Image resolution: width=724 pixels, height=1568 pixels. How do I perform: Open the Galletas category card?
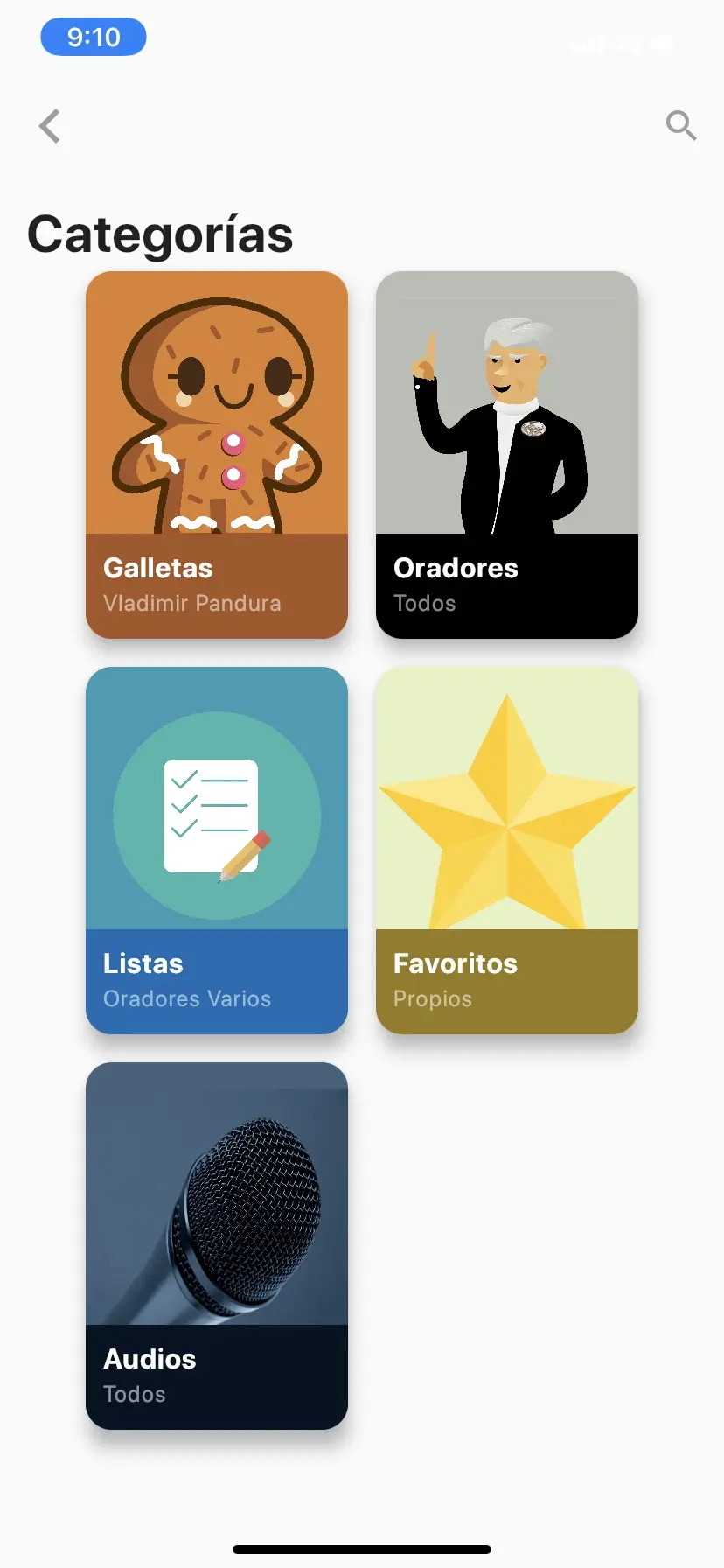(217, 454)
